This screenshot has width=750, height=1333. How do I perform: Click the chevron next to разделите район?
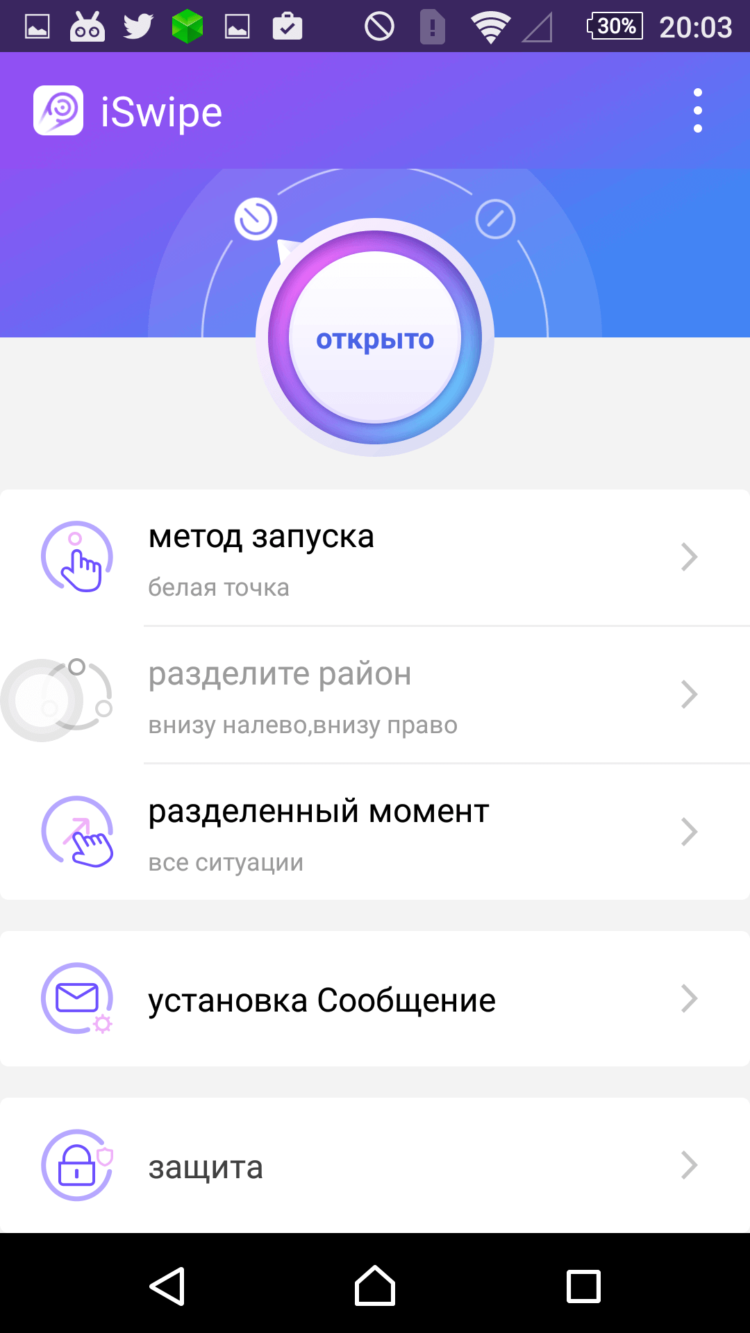click(x=689, y=694)
